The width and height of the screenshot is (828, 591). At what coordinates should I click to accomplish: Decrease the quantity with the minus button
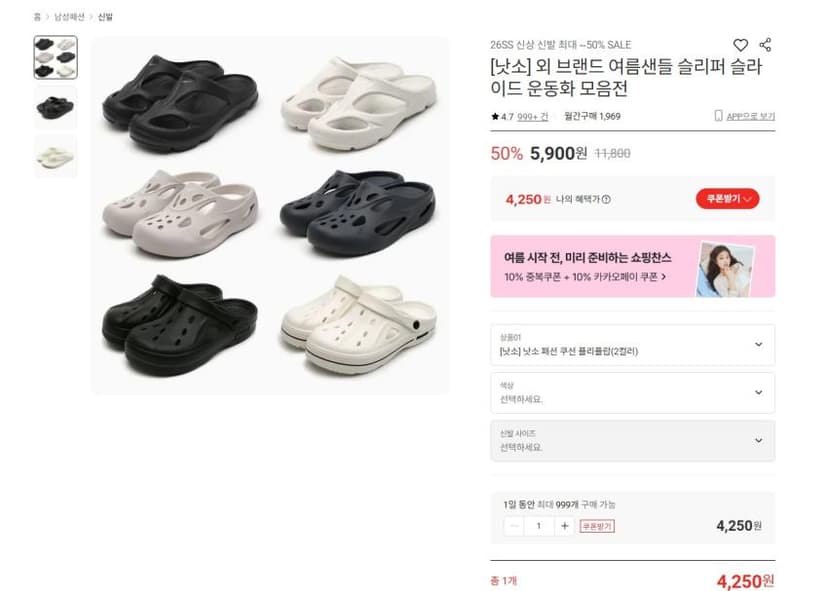514,526
